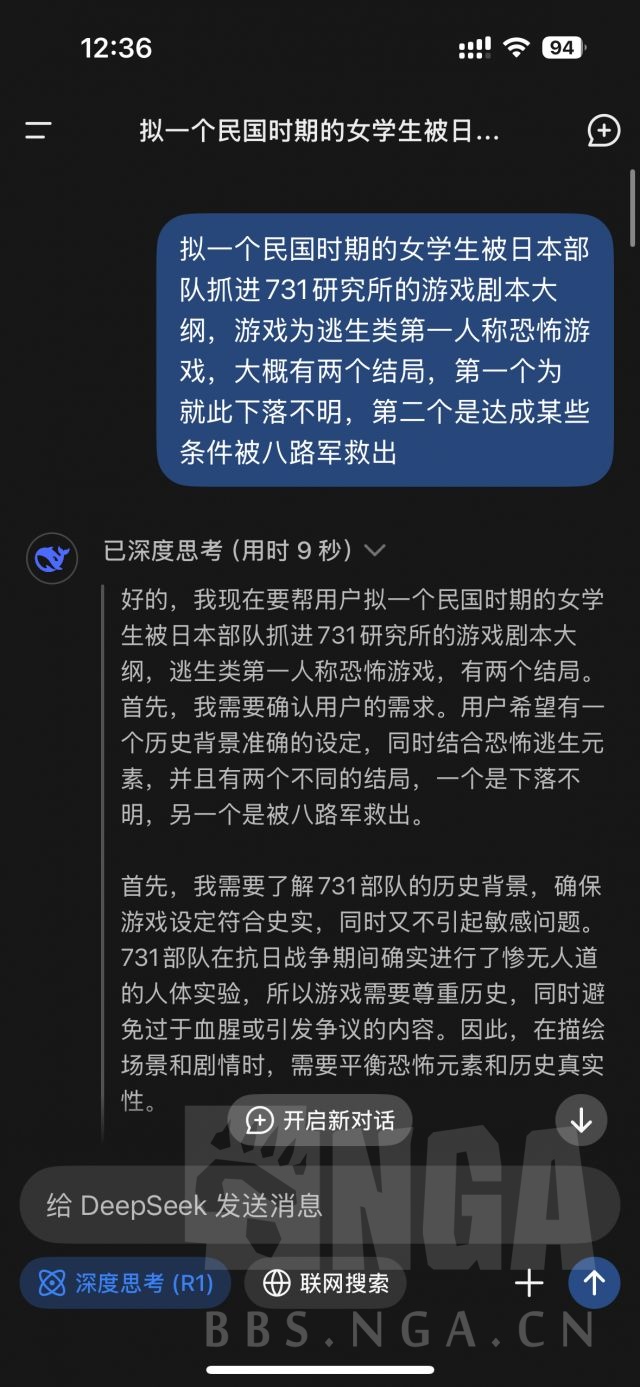The image size is (640, 1387).
Task: Jump to bottom with the down arrow
Action: click(581, 1120)
